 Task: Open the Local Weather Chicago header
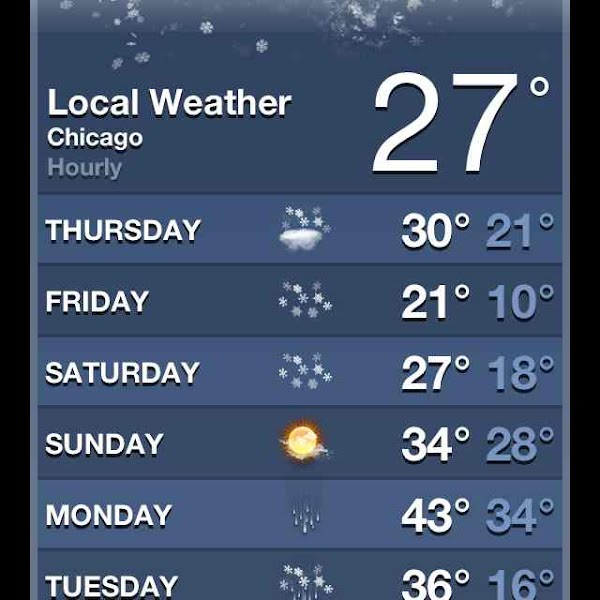169,103
